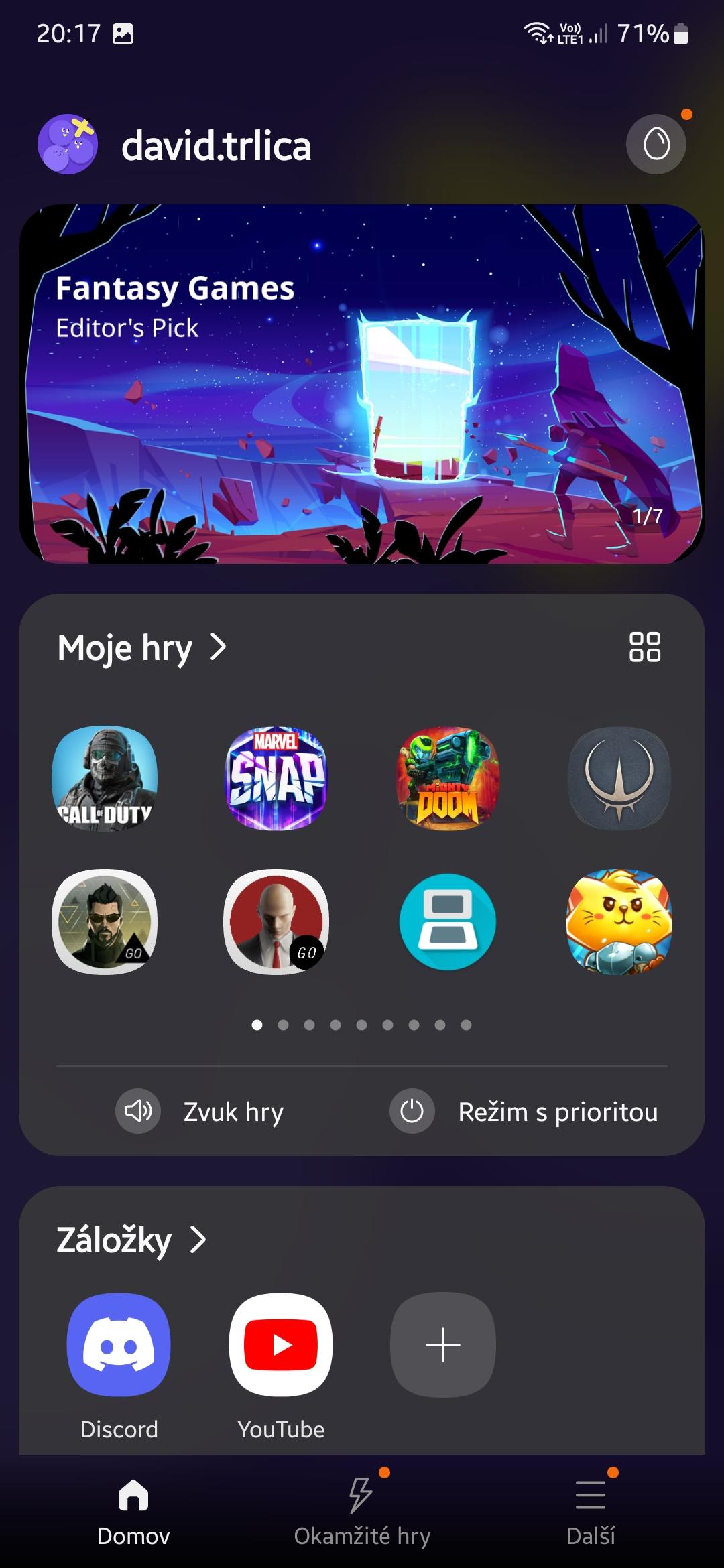Open Zvuk hry sound settings
The height and width of the screenshot is (1568, 724).
tap(200, 1111)
